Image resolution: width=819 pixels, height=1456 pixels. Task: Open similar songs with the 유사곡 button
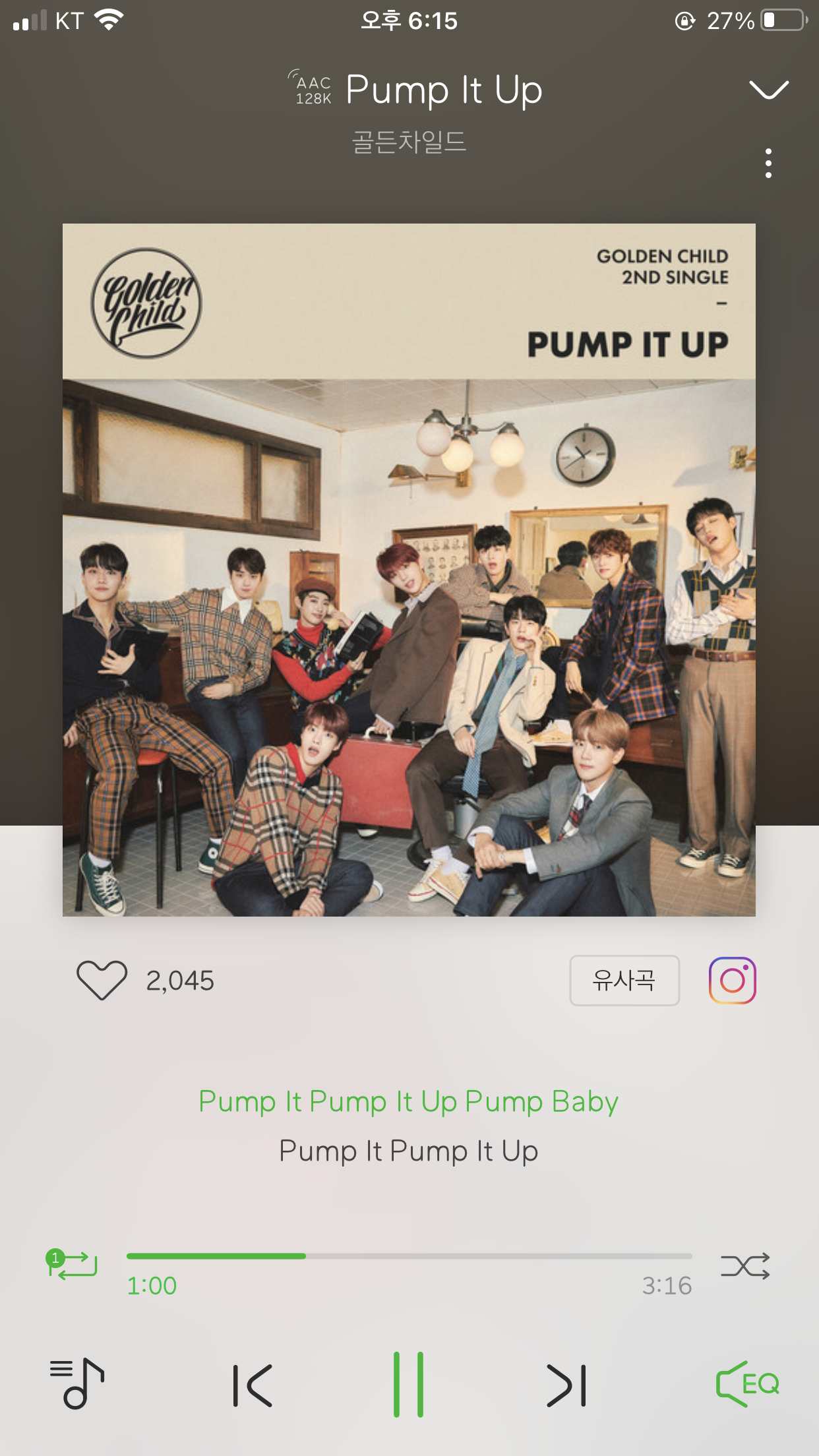pos(624,980)
